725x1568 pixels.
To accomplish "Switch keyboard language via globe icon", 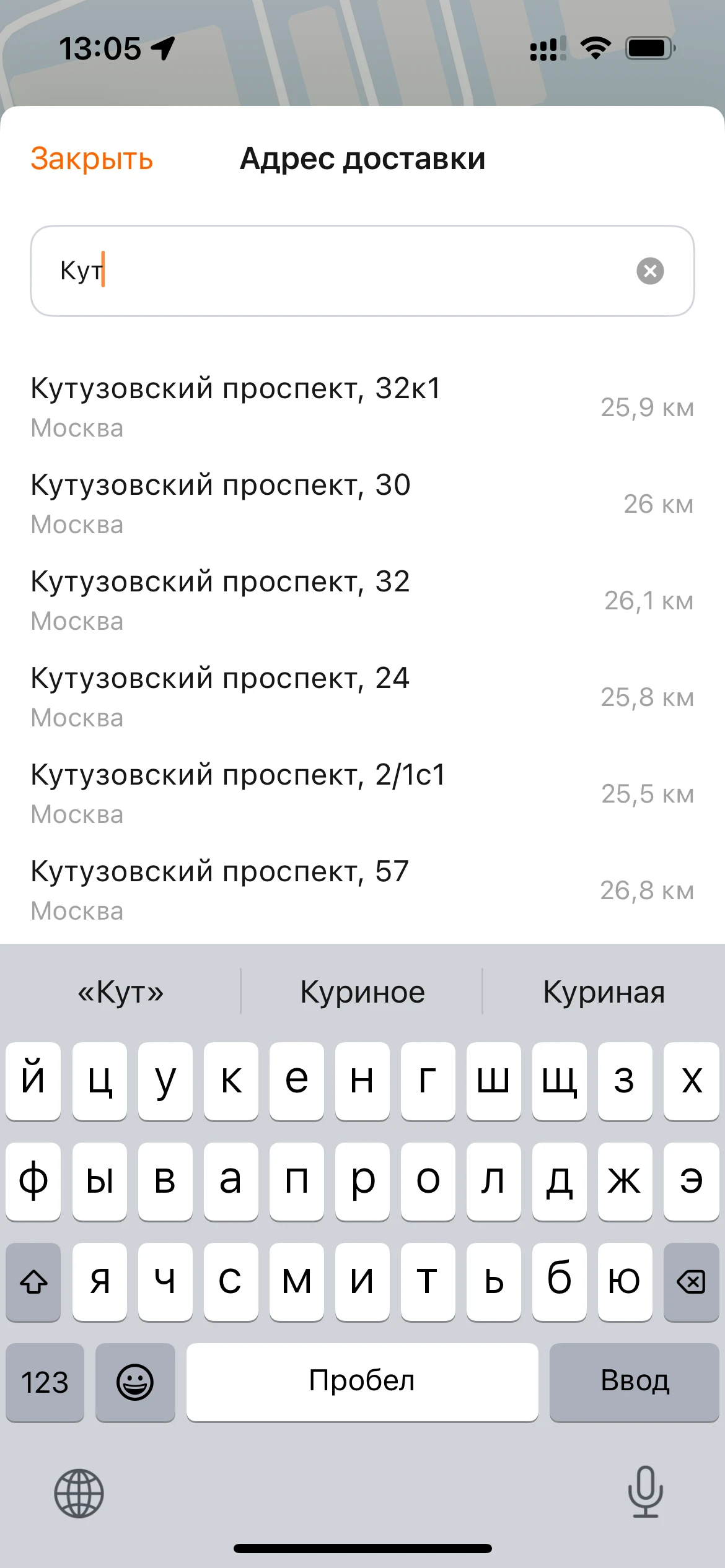I will 79,1493.
